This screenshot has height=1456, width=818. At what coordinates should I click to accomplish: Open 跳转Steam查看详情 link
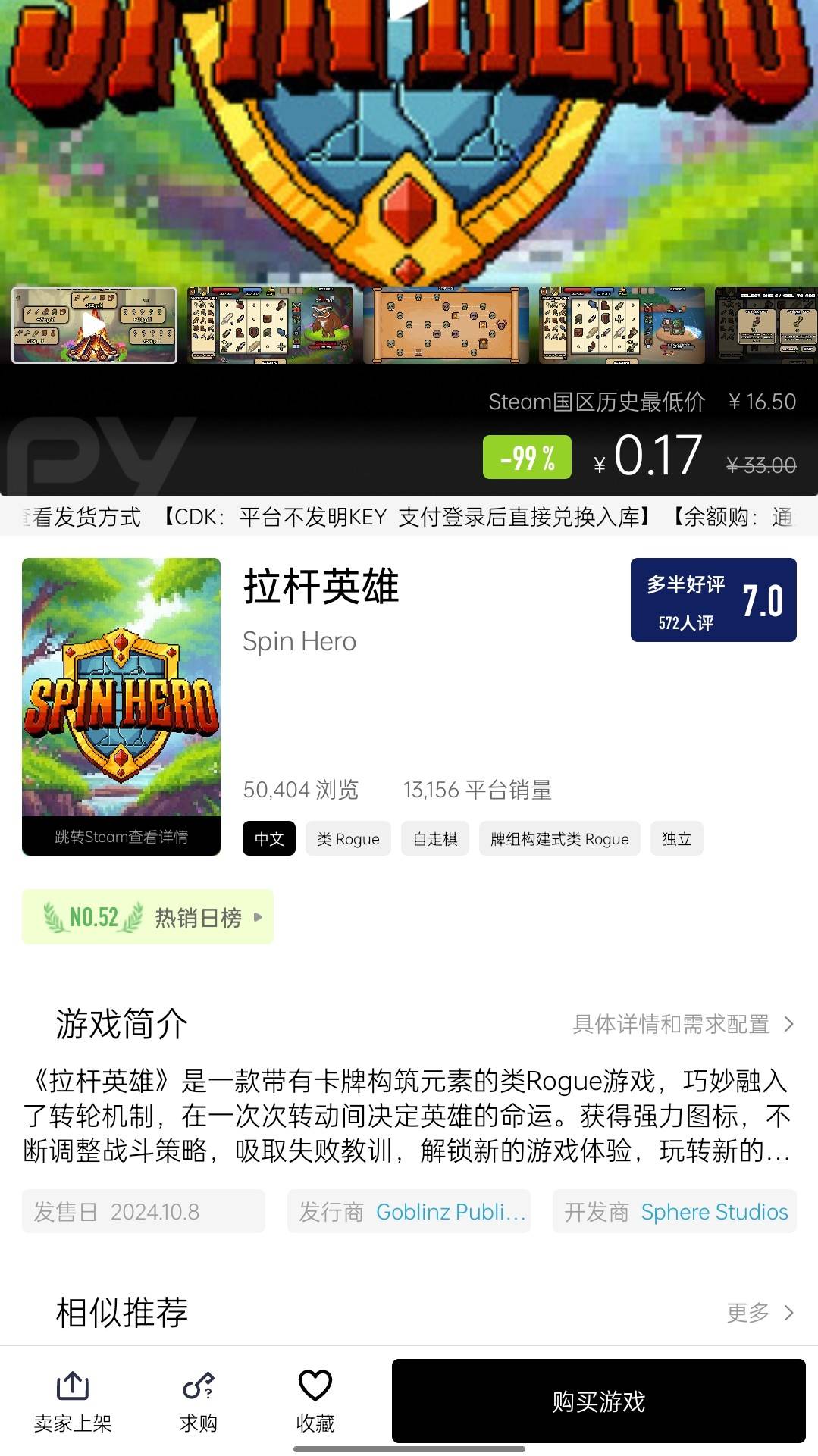click(121, 837)
